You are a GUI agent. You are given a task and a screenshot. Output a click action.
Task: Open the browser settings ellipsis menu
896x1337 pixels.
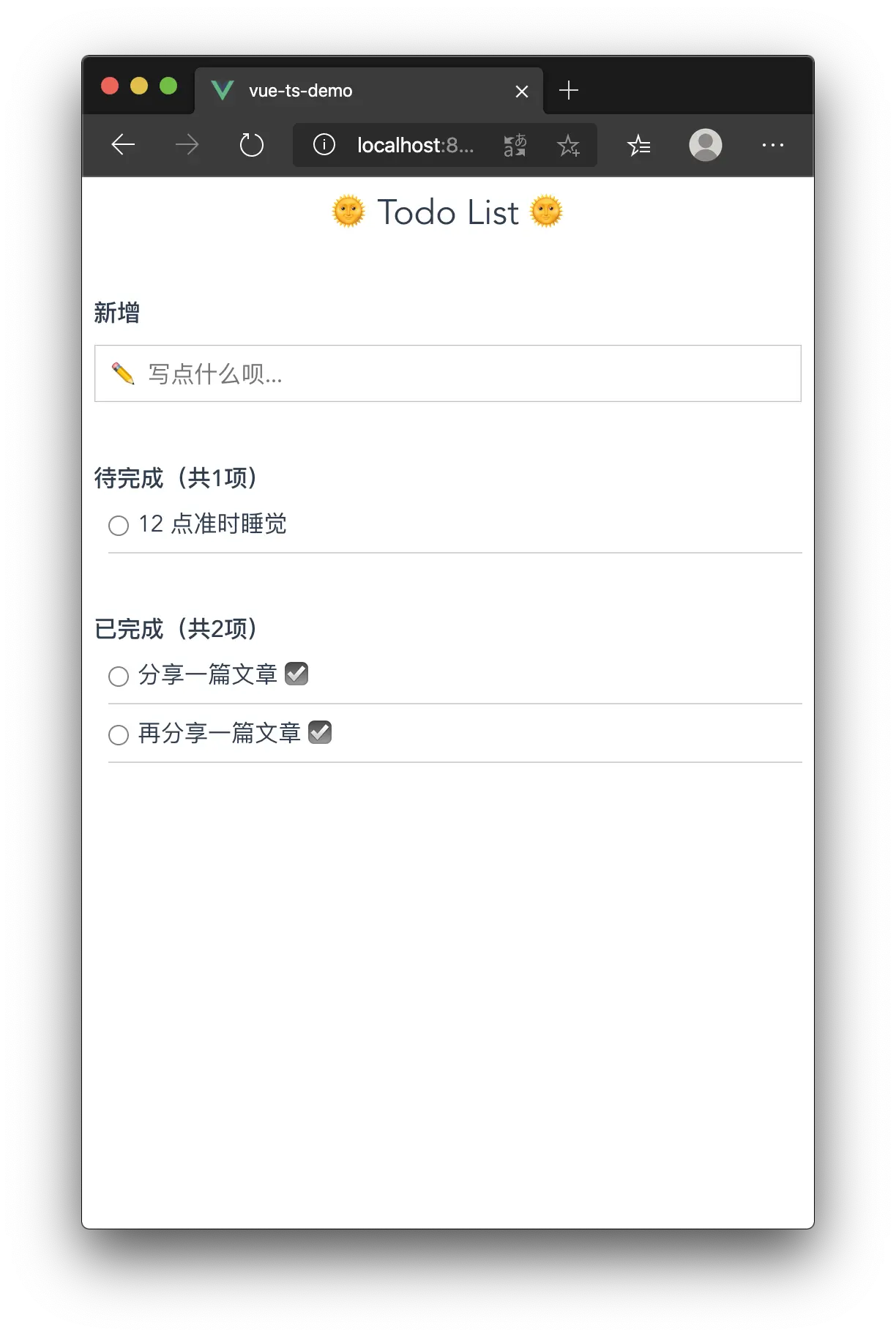(773, 145)
